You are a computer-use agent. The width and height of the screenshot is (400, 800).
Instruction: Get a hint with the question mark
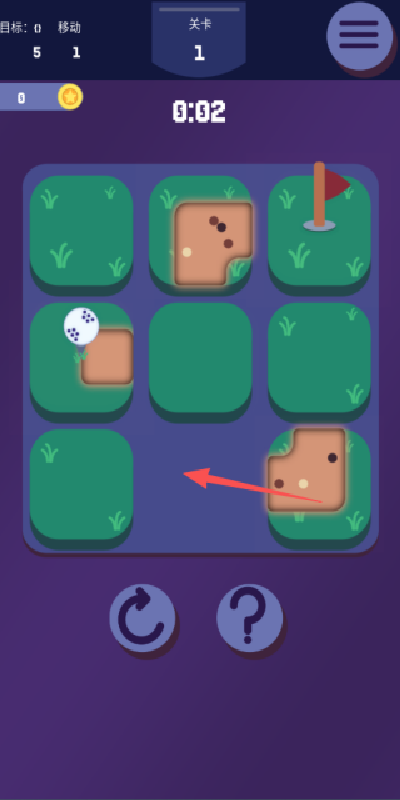(249, 618)
